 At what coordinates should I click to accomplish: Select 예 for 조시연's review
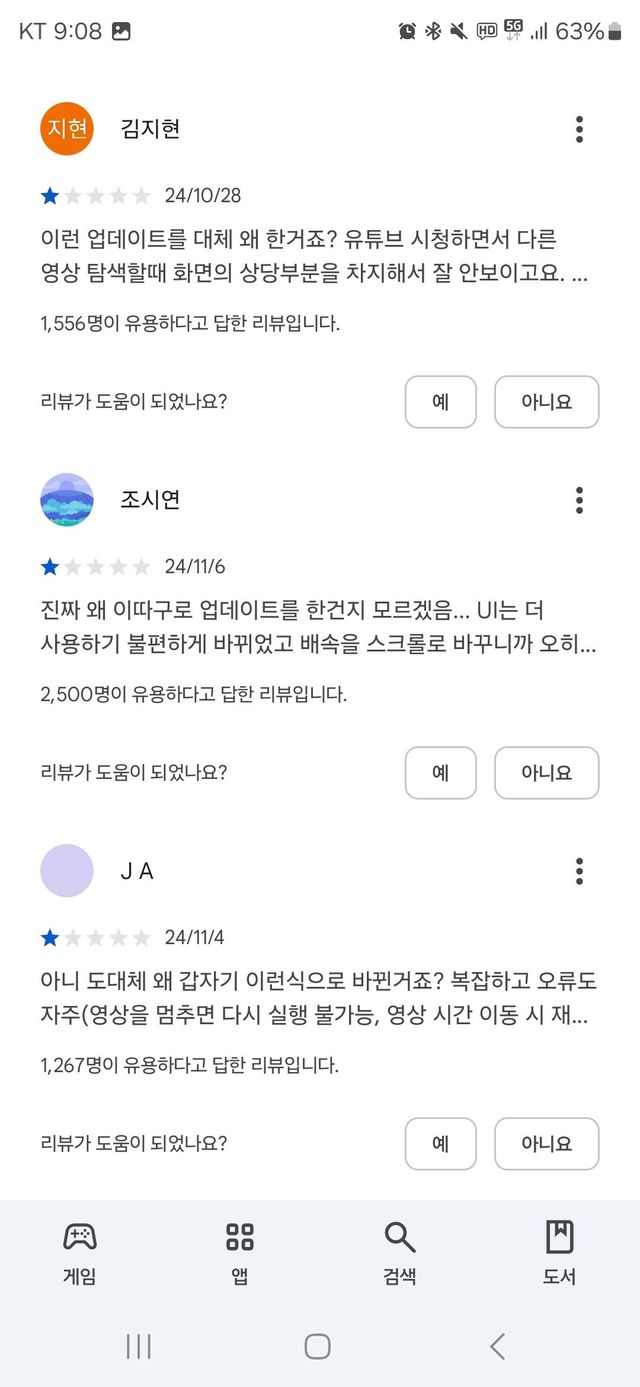click(440, 773)
